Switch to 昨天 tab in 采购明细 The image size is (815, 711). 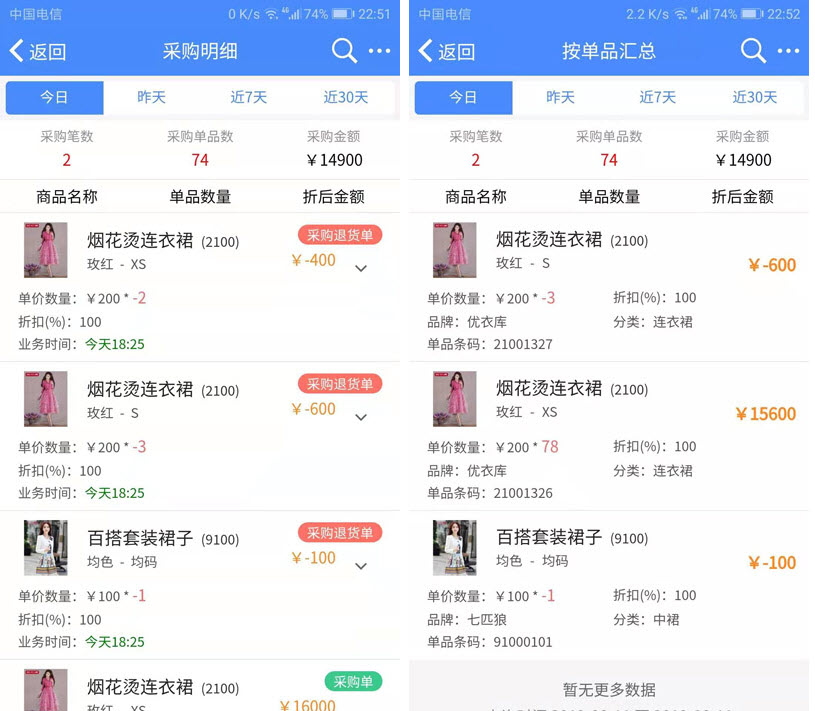pos(151,98)
